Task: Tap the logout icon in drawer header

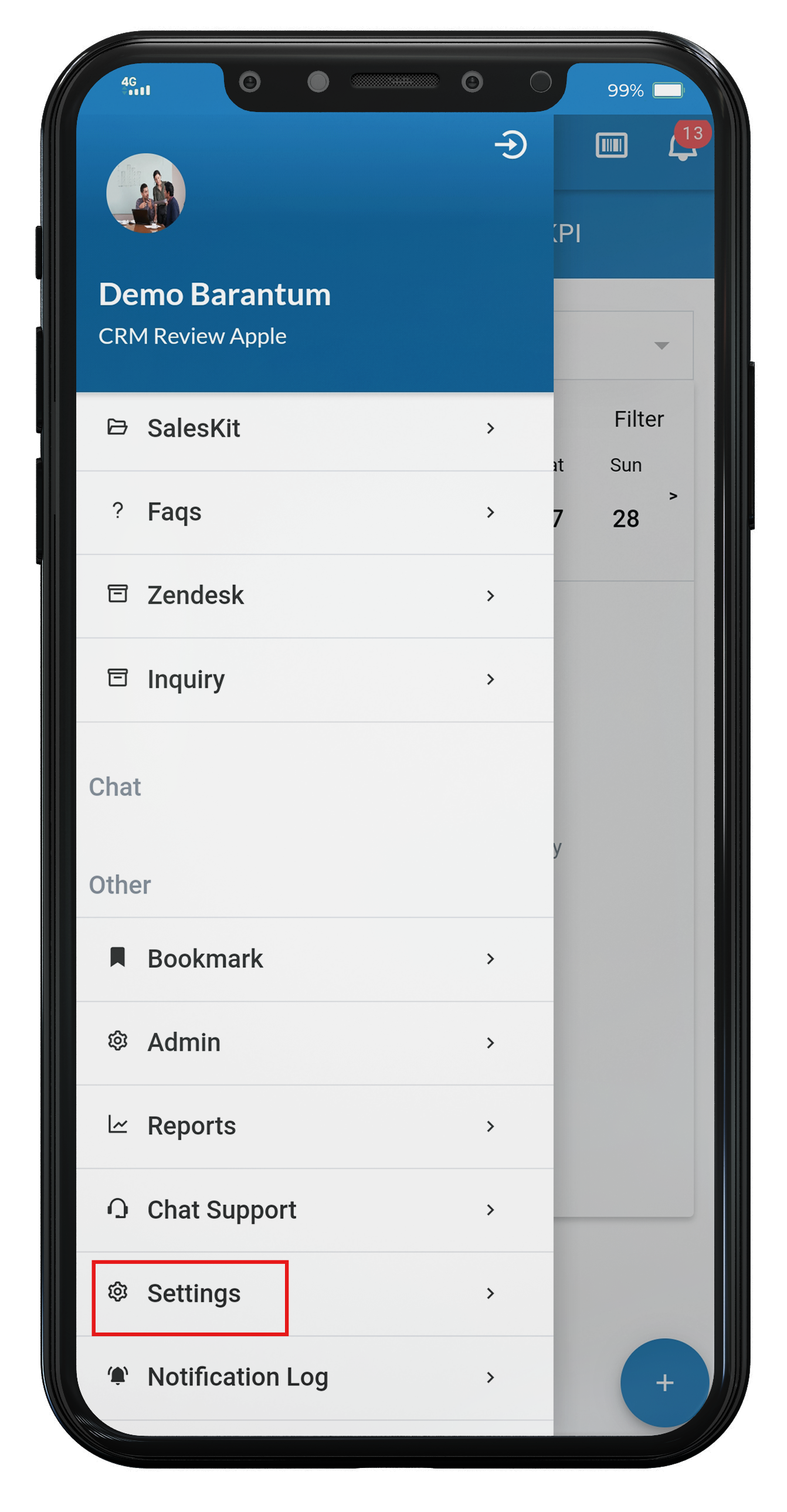Action: click(510, 144)
